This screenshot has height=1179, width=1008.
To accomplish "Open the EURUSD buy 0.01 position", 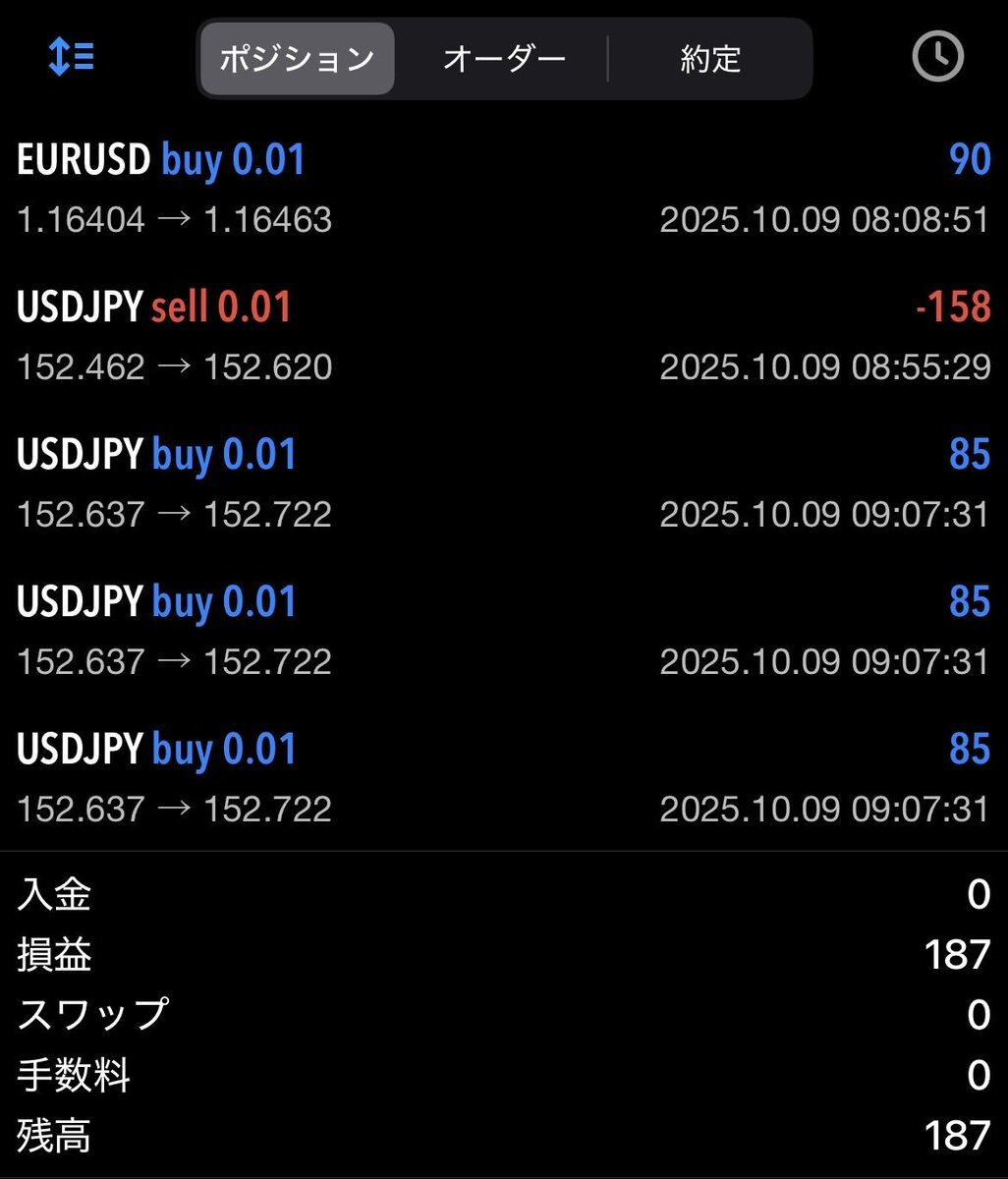I will click(503, 187).
